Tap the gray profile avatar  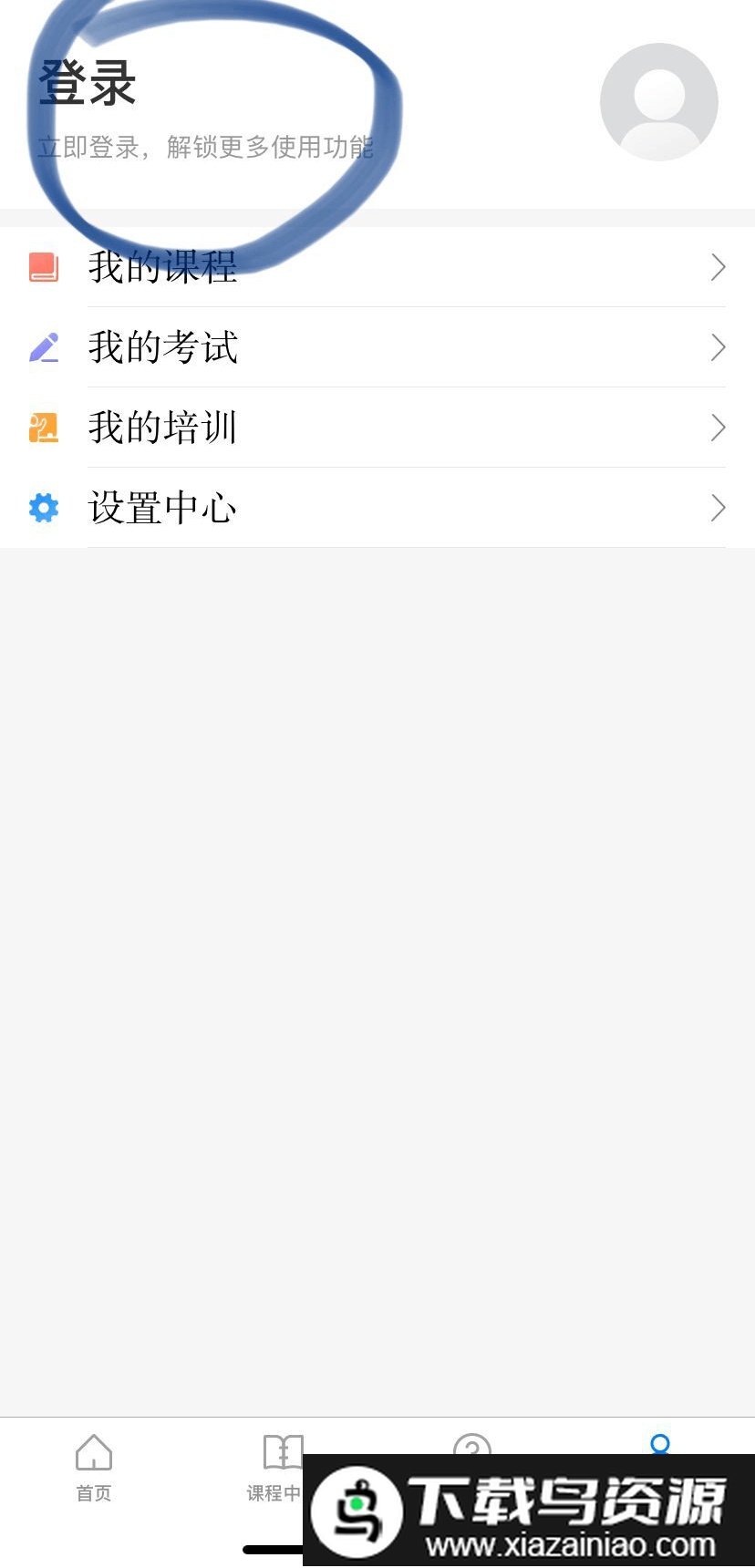(x=658, y=102)
